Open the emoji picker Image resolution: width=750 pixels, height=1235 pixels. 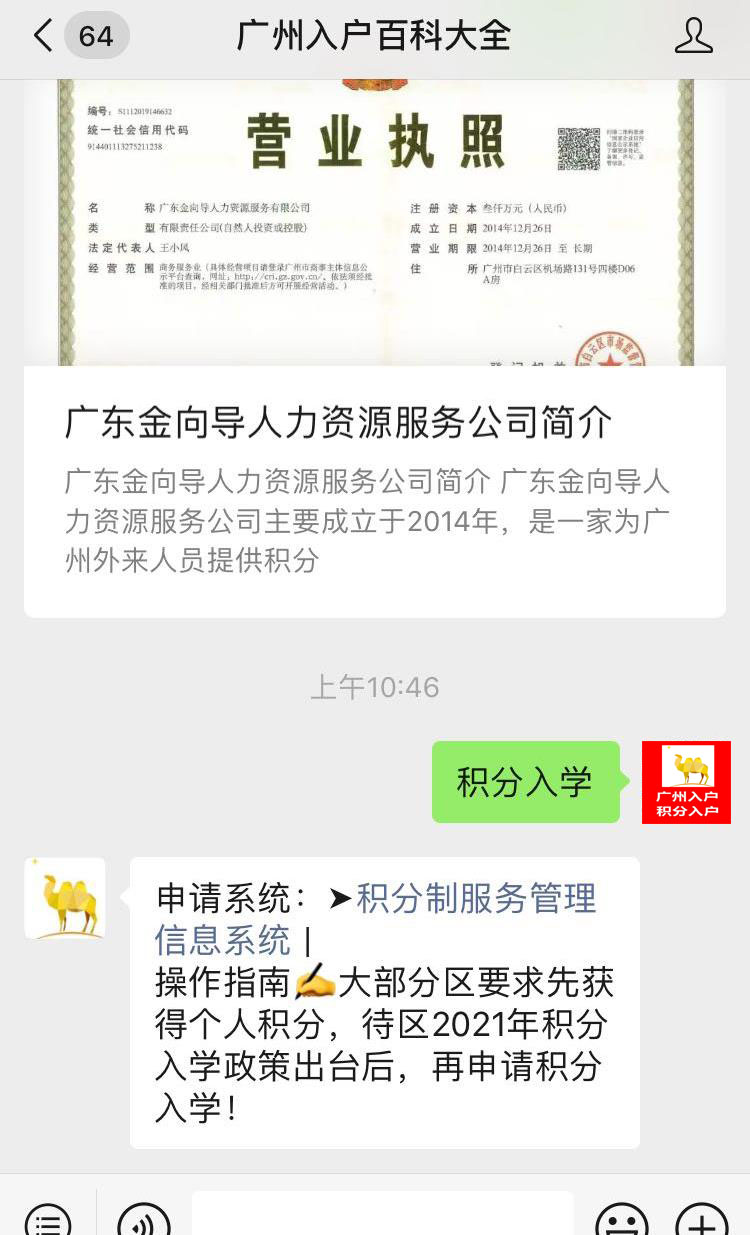coord(621,1220)
